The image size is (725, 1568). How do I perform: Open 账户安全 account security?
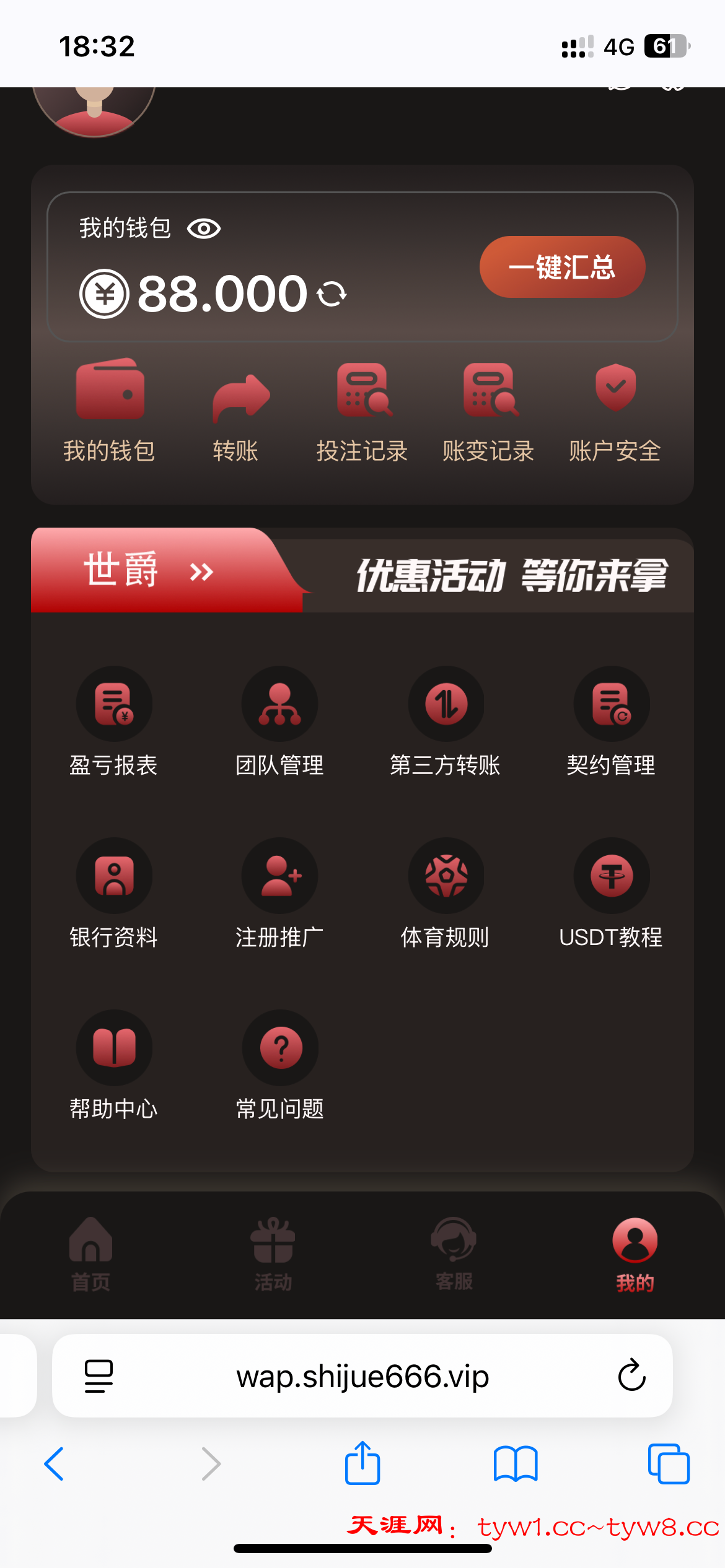tap(615, 411)
